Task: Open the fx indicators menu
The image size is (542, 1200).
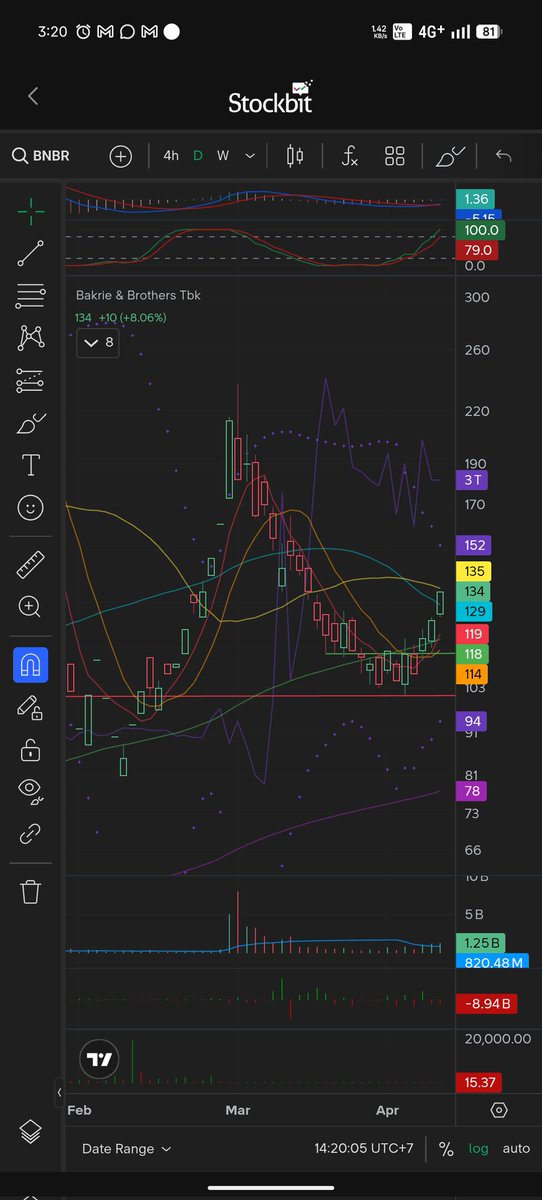Action: pyautogui.click(x=349, y=157)
